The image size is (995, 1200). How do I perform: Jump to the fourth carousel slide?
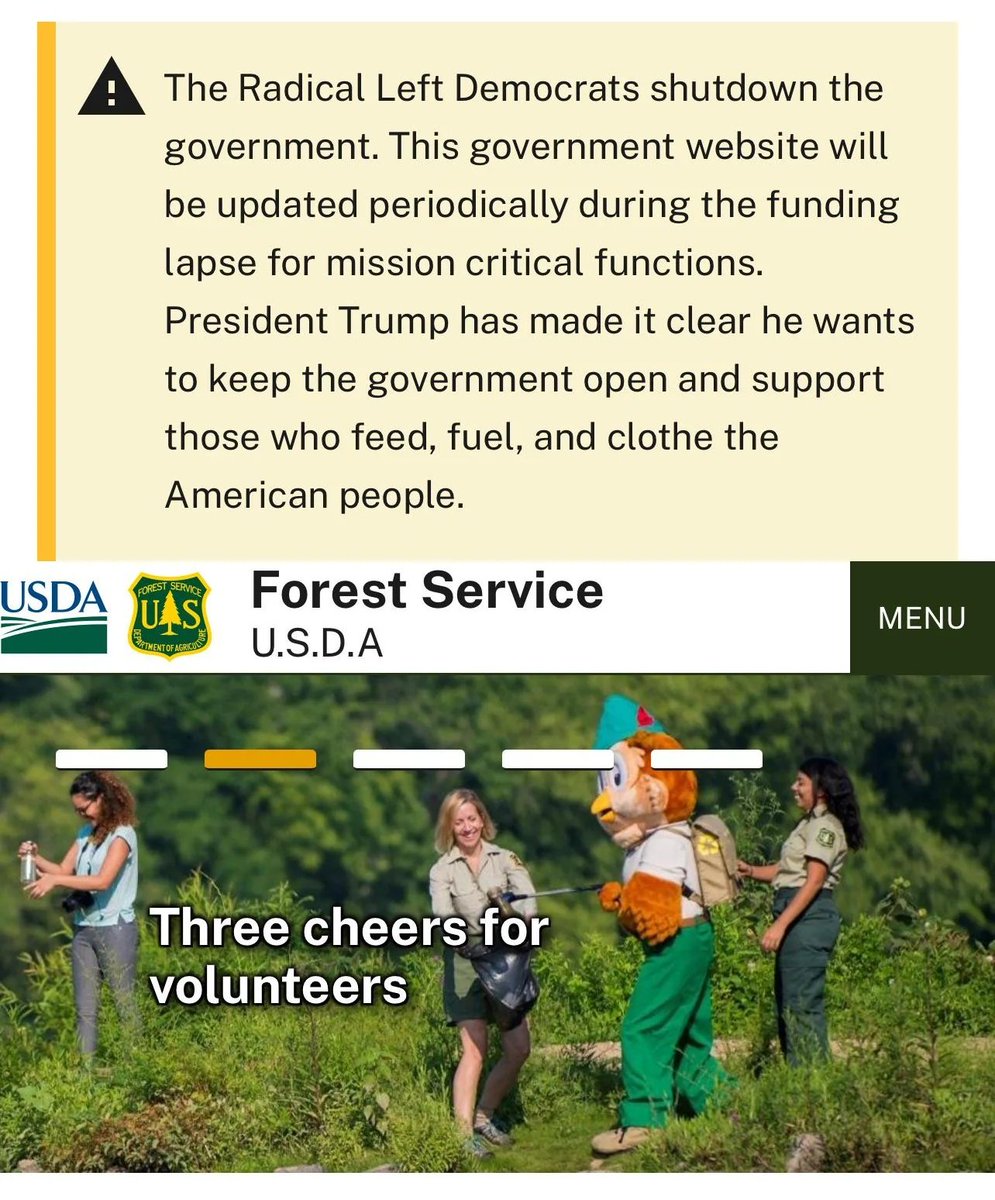click(x=557, y=759)
